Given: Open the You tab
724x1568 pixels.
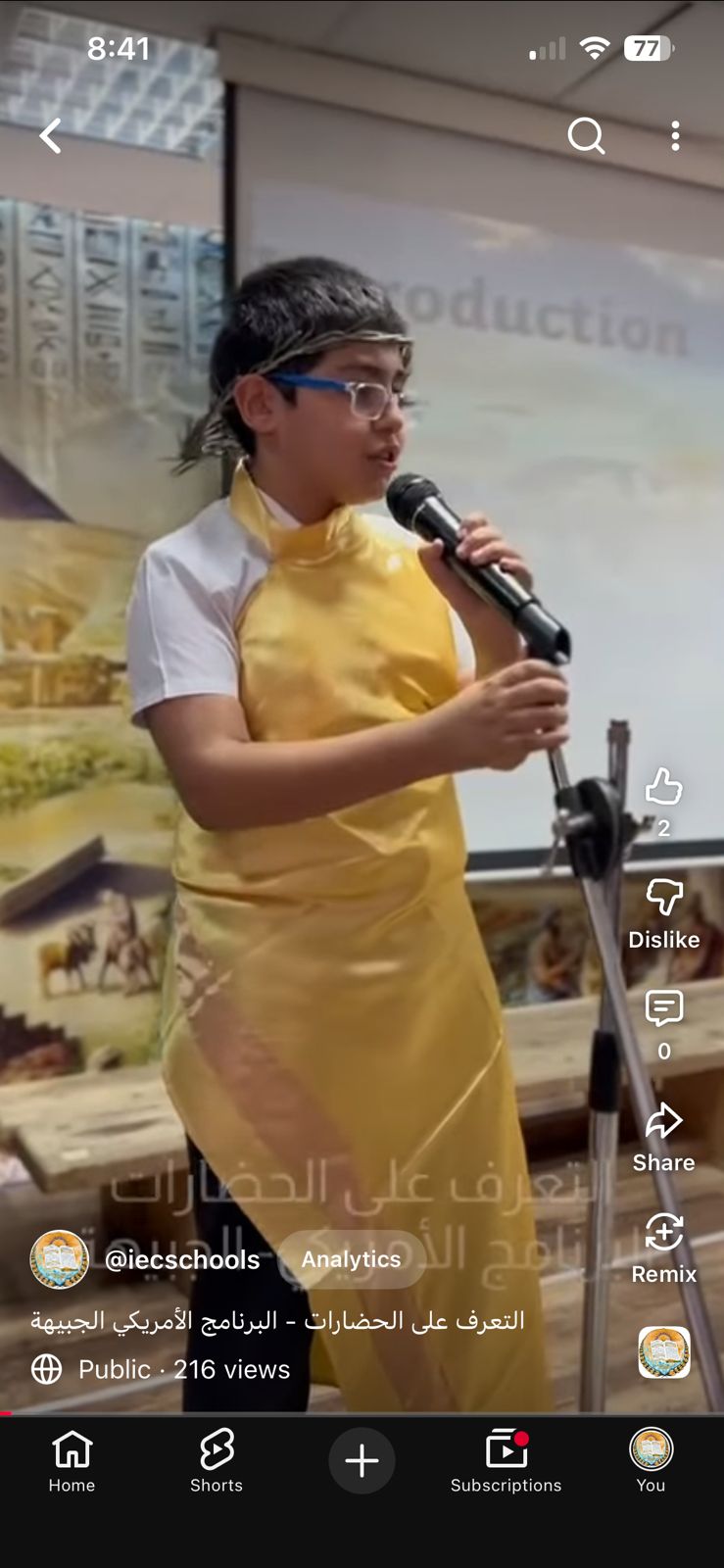Looking at the screenshot, I should click(651, 1460).
